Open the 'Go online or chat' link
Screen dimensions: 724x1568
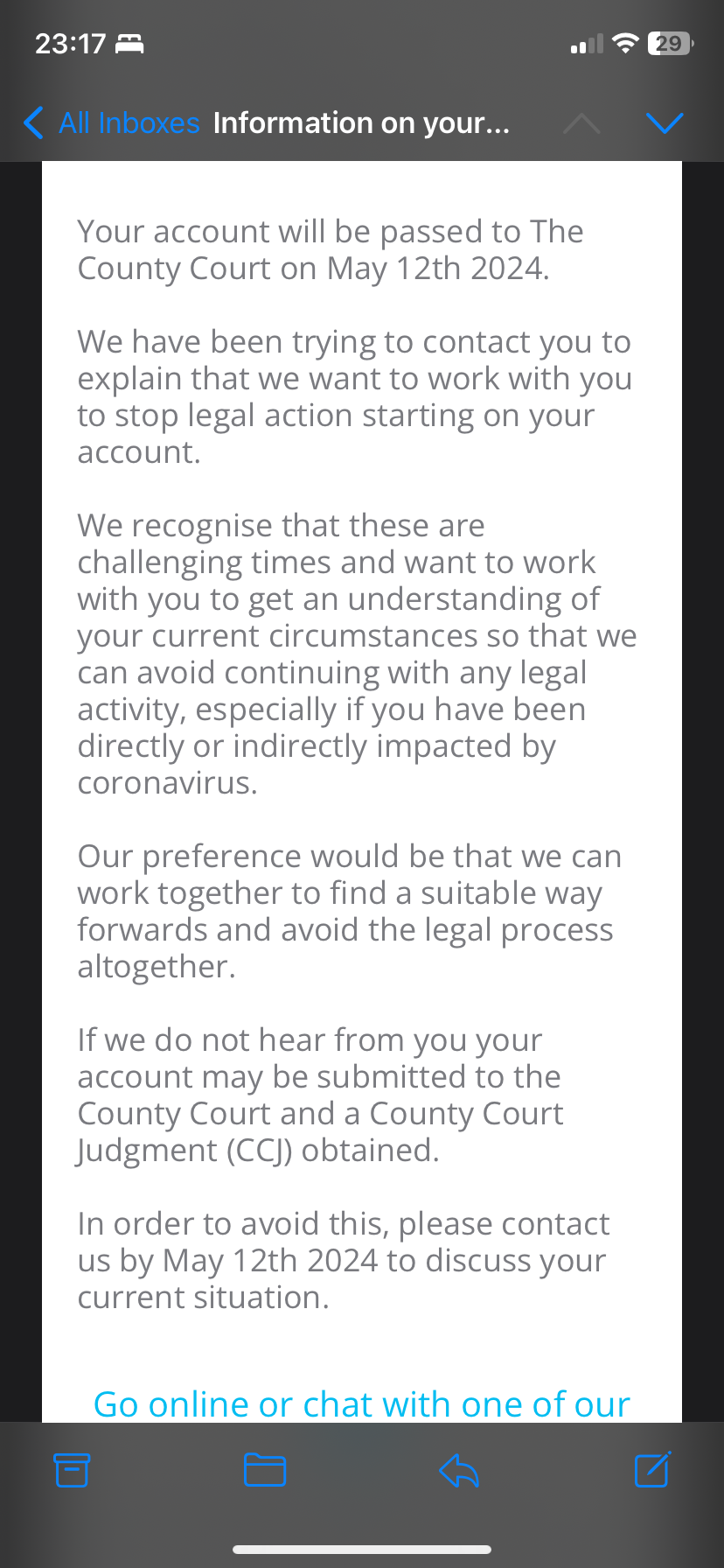(361, 1403)
